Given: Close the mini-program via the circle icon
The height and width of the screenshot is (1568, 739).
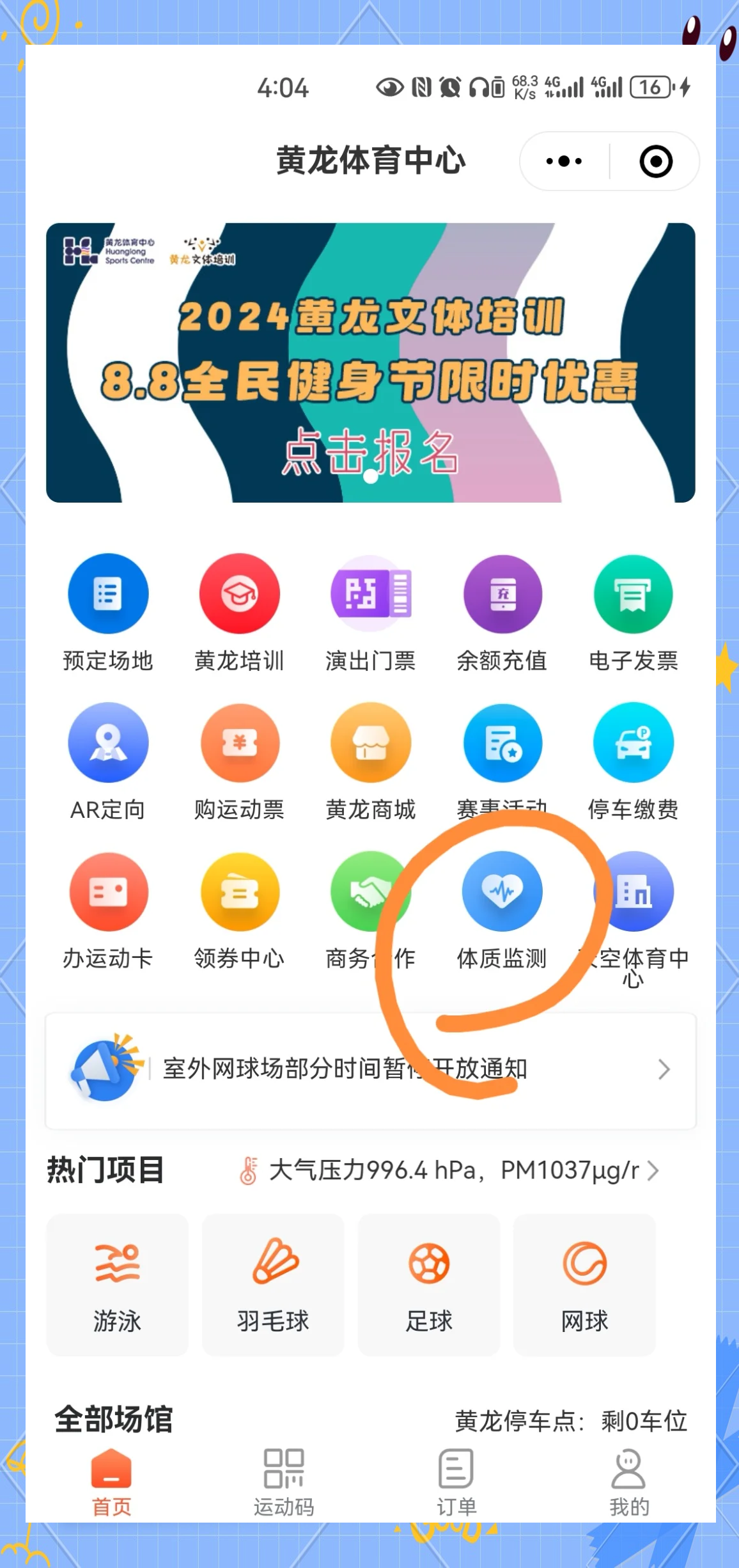Looking at the screenshot, I should point(656,161).
